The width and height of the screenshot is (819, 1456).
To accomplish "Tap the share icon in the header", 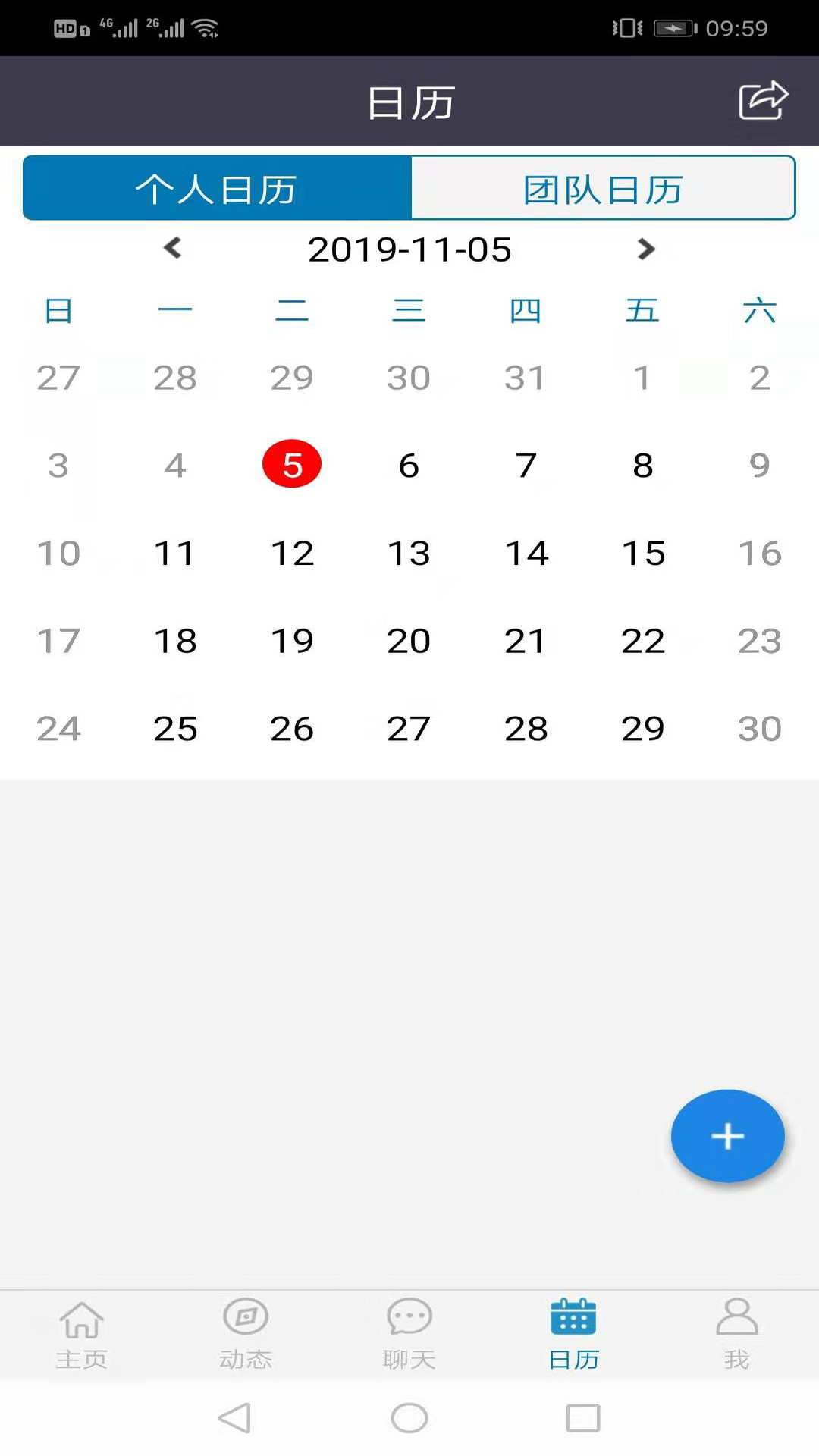I will (x=763, y=100).
